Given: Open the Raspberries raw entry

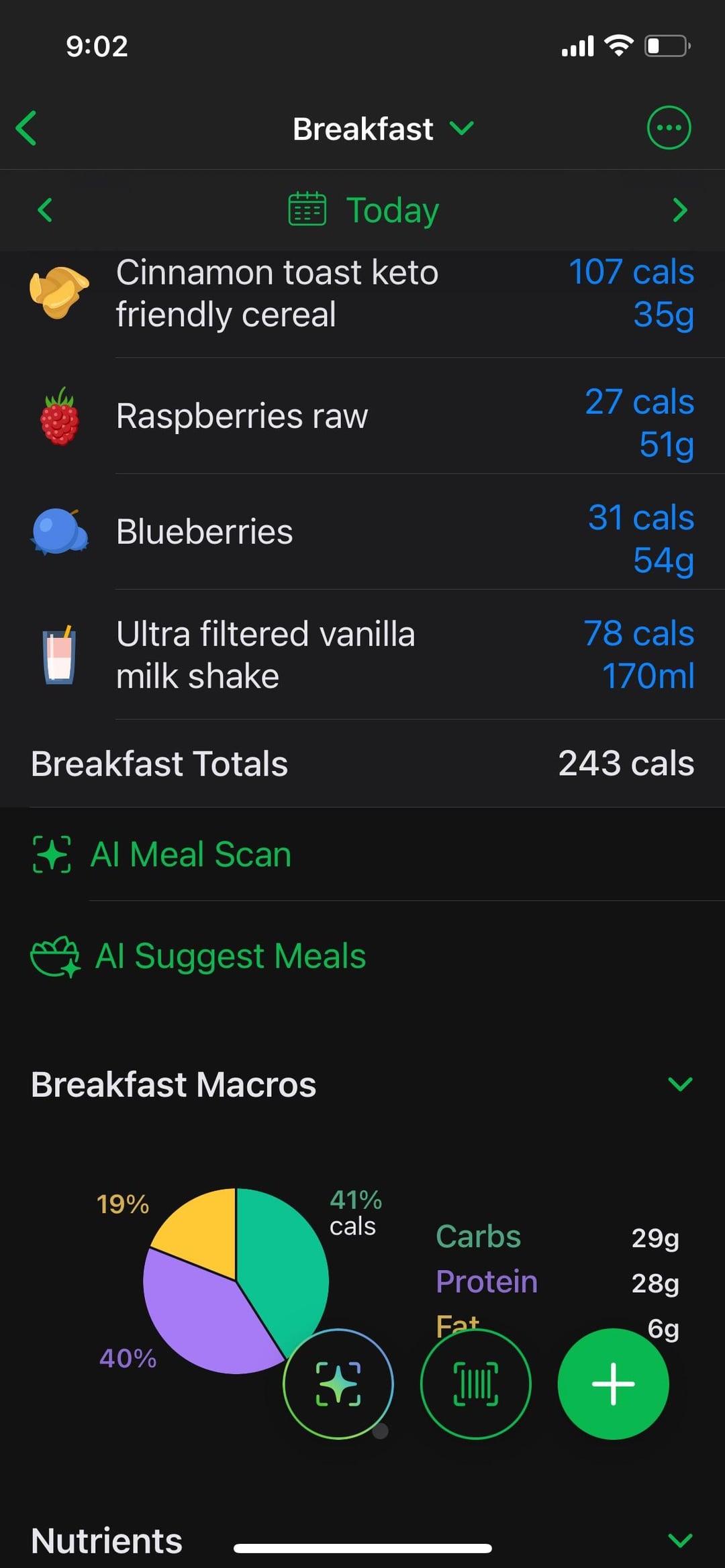Looking at the screenshot, I should click(x=362, y=417).
